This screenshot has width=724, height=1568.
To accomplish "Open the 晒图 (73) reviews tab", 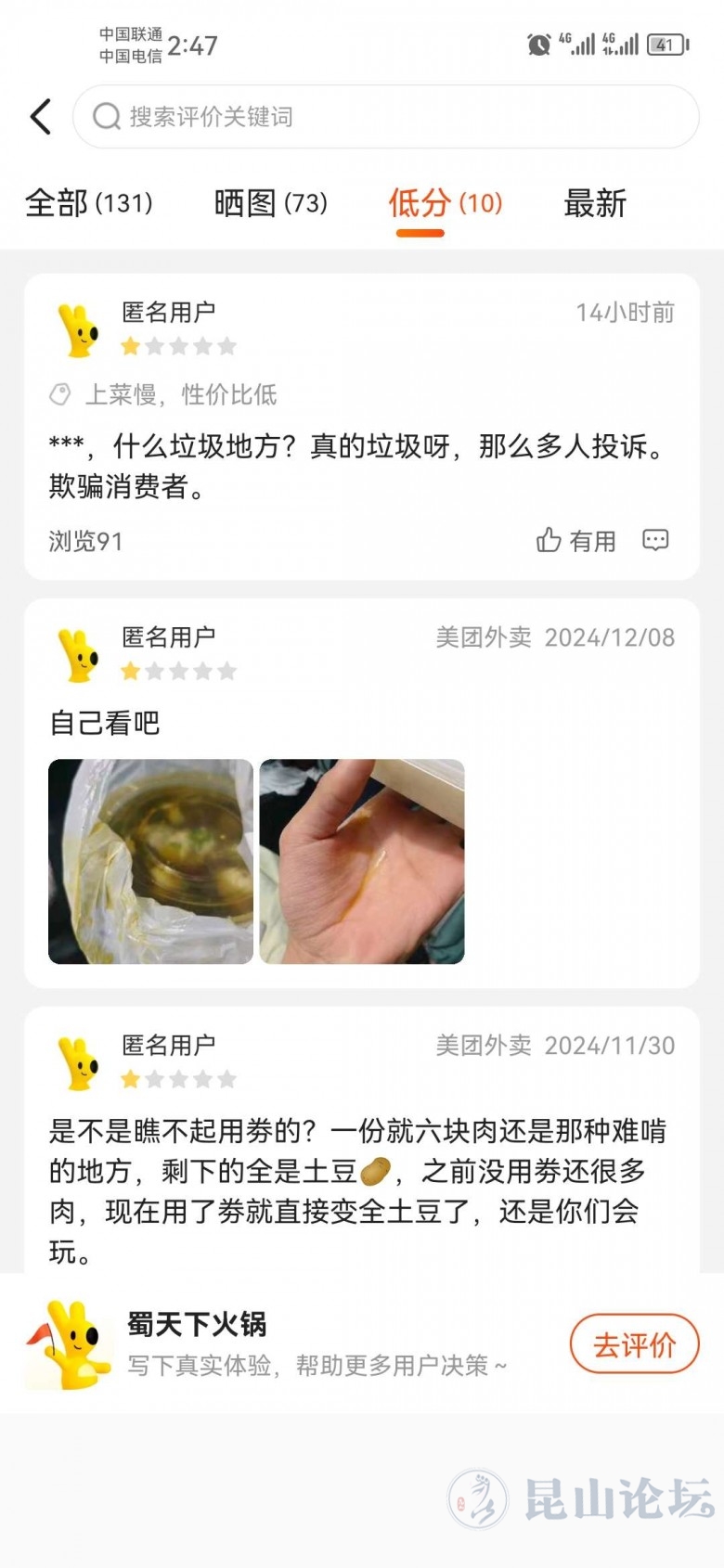I will pyautogui.click(x=270, y=203).
